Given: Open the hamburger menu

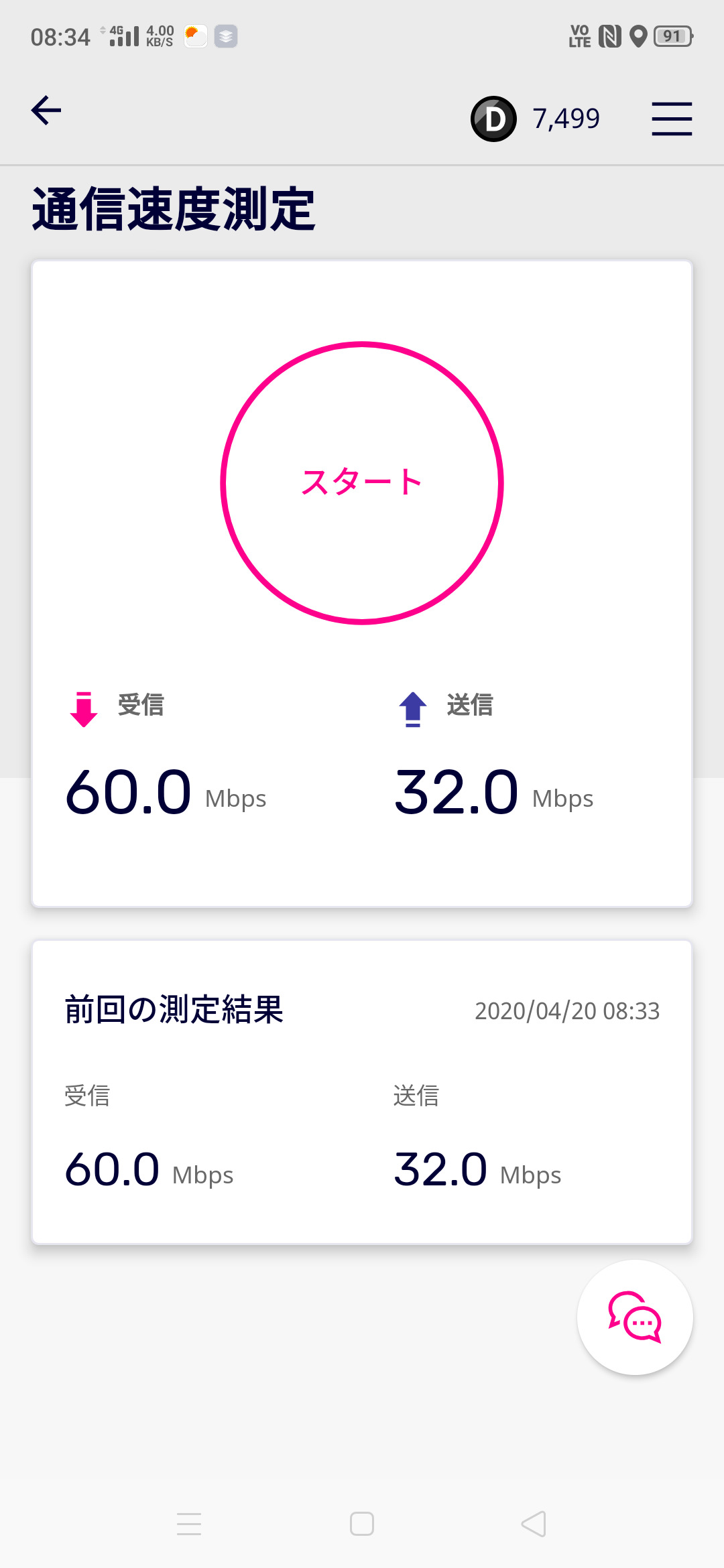Looking at the screenshot, I should [672, 119].
